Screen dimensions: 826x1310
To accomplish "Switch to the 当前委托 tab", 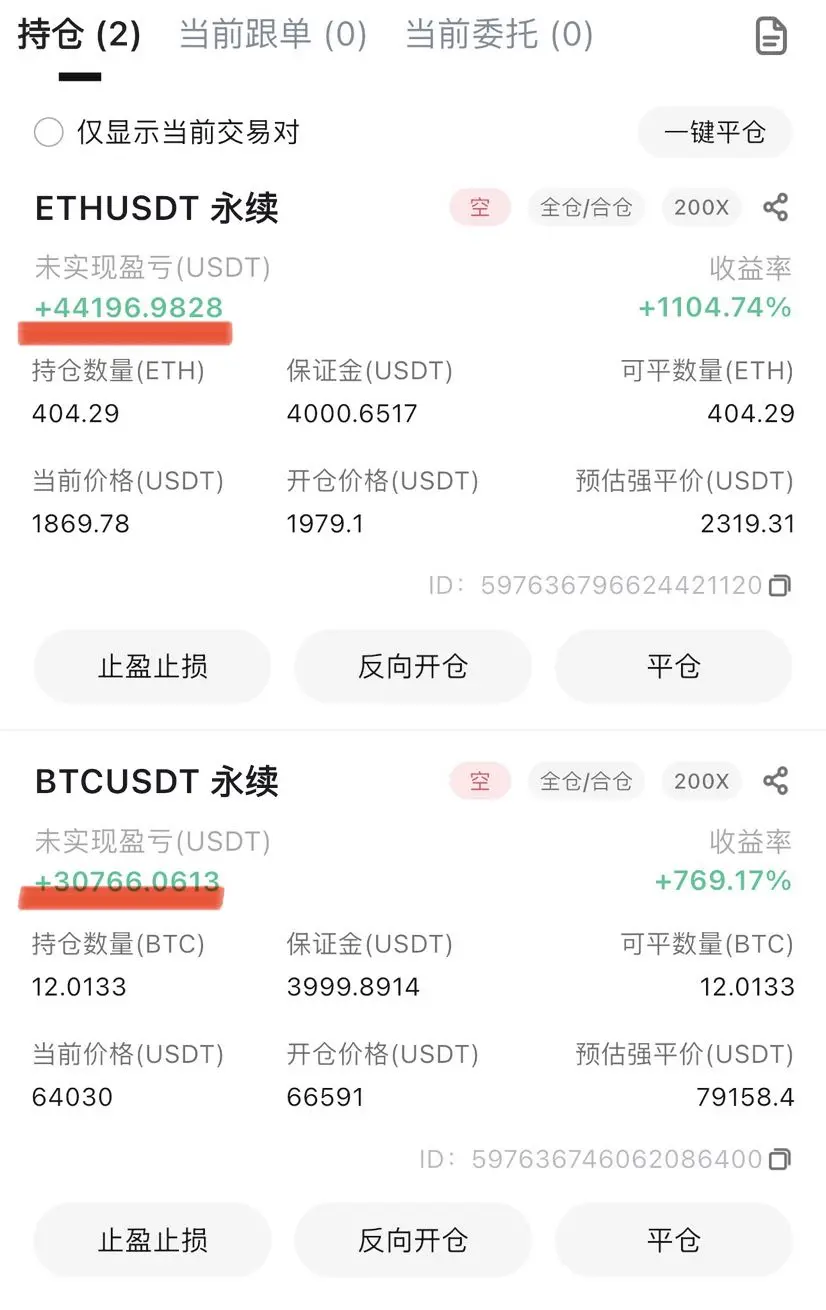I will [498, 36].
